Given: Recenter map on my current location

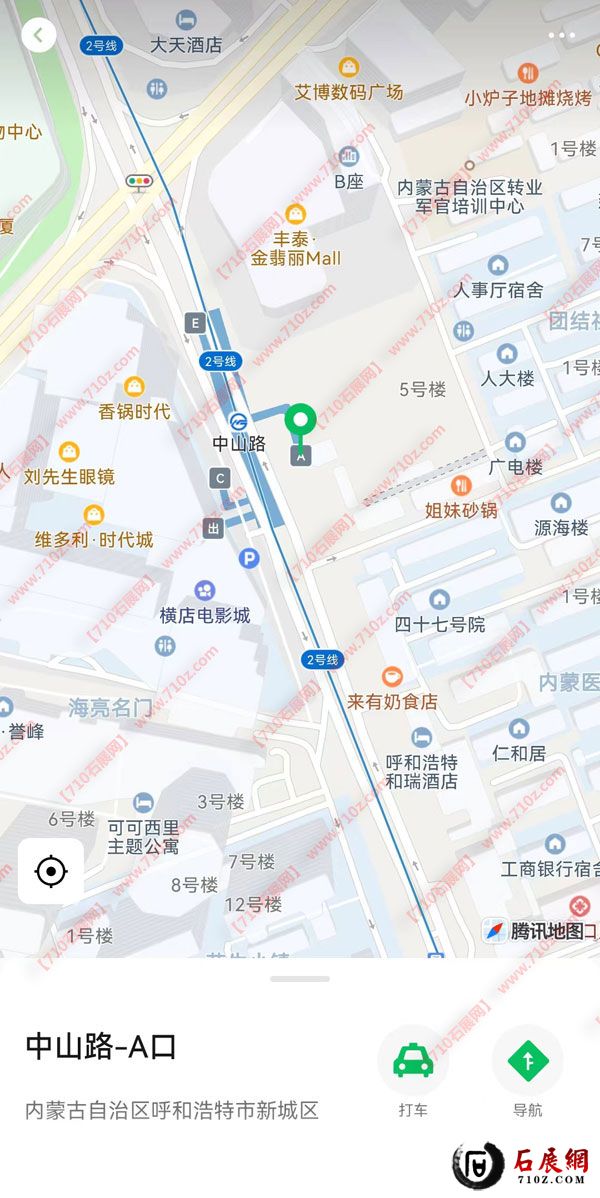Looking at the screenshot, I should [x=50, y=872].
